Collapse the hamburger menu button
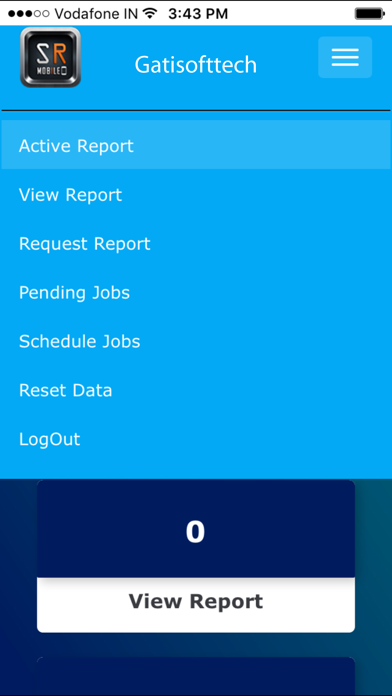 [345, 58]
